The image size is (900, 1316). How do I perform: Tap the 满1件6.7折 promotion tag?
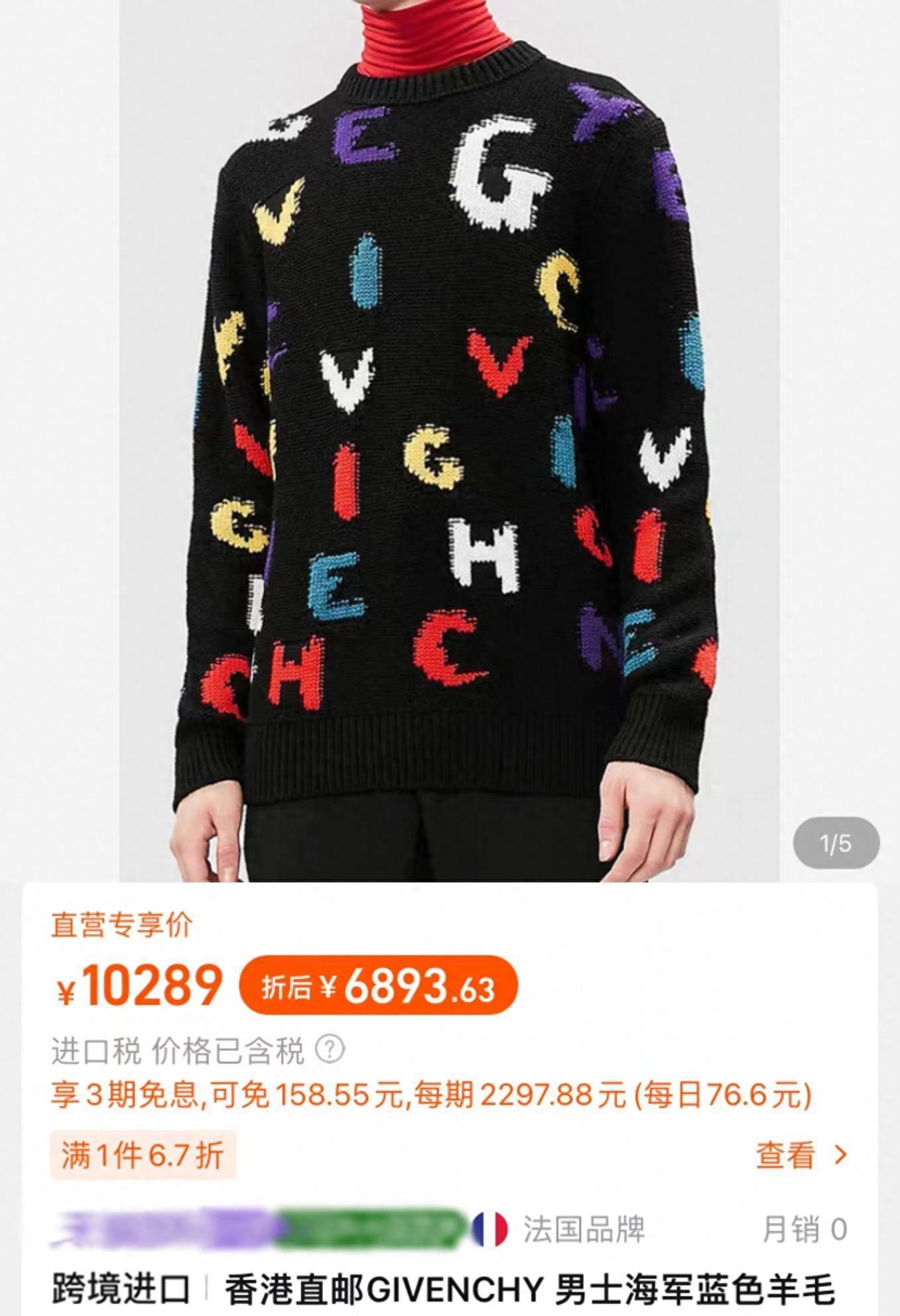coord(143,1155)
